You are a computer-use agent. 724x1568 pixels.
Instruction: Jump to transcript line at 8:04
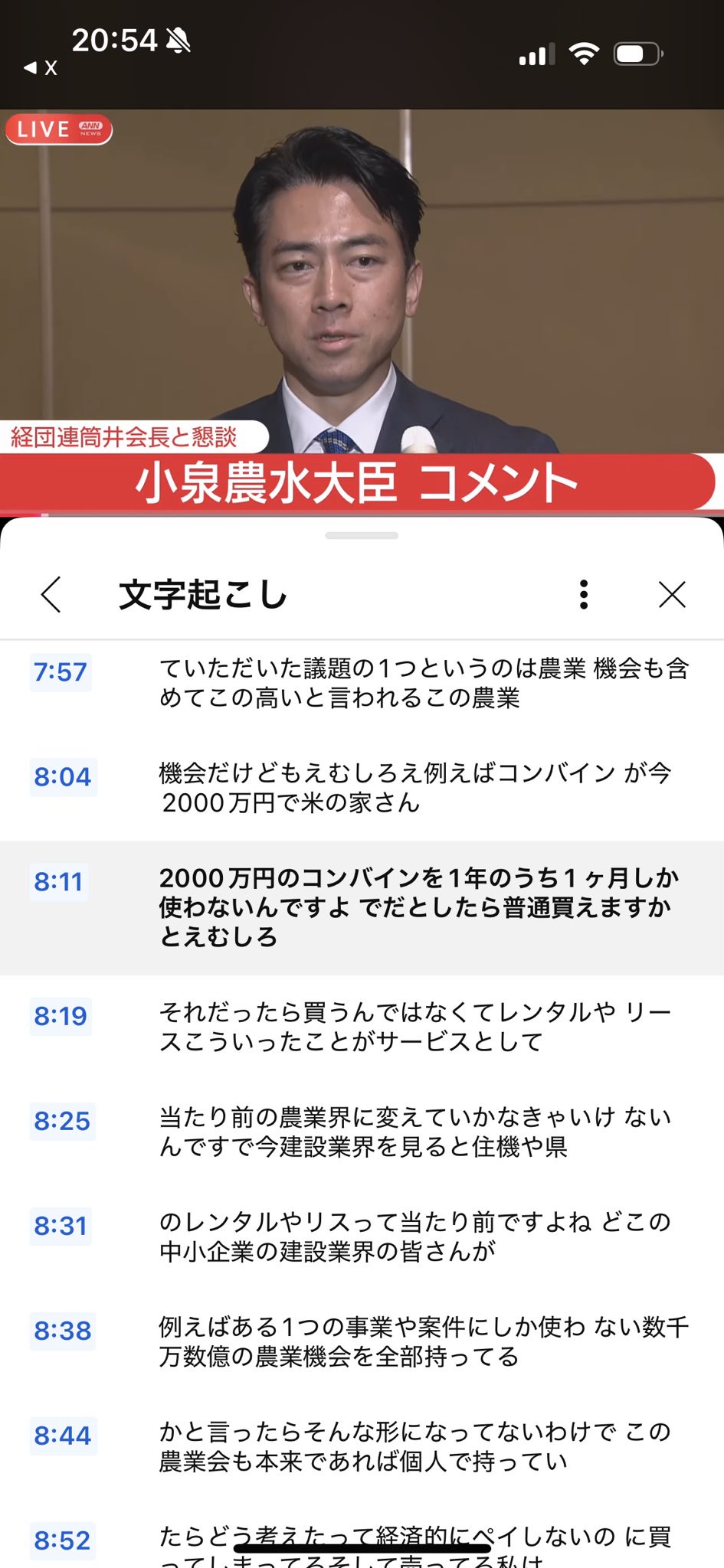pyautogui.click(x=362, y=789)
